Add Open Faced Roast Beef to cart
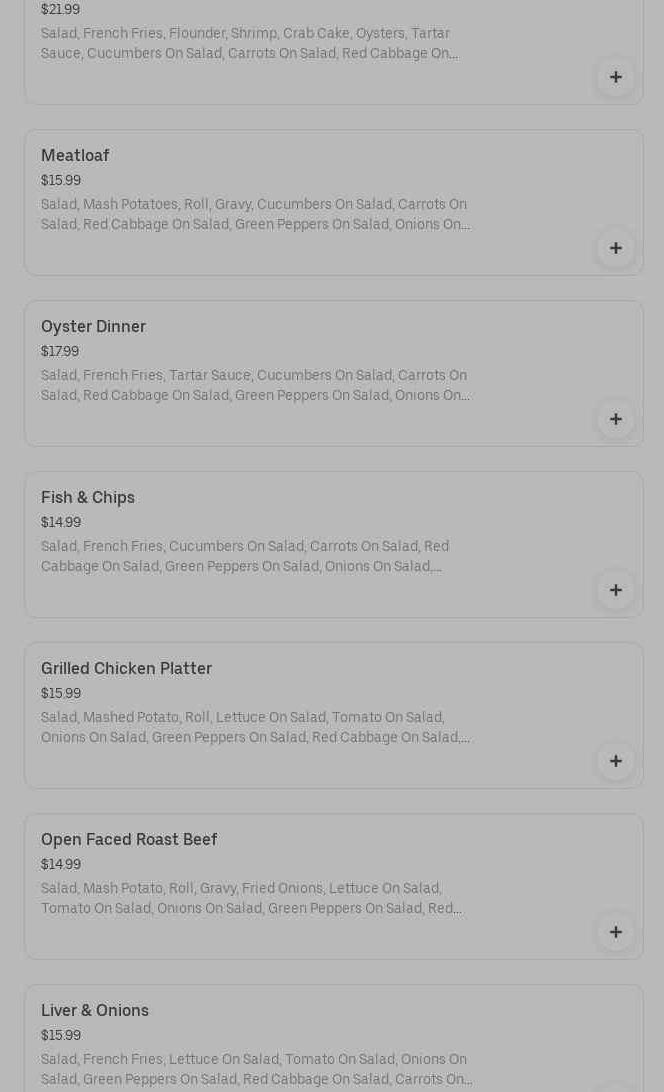The width and height of the screenshot is (664, 1092). (x=615, y=932)
